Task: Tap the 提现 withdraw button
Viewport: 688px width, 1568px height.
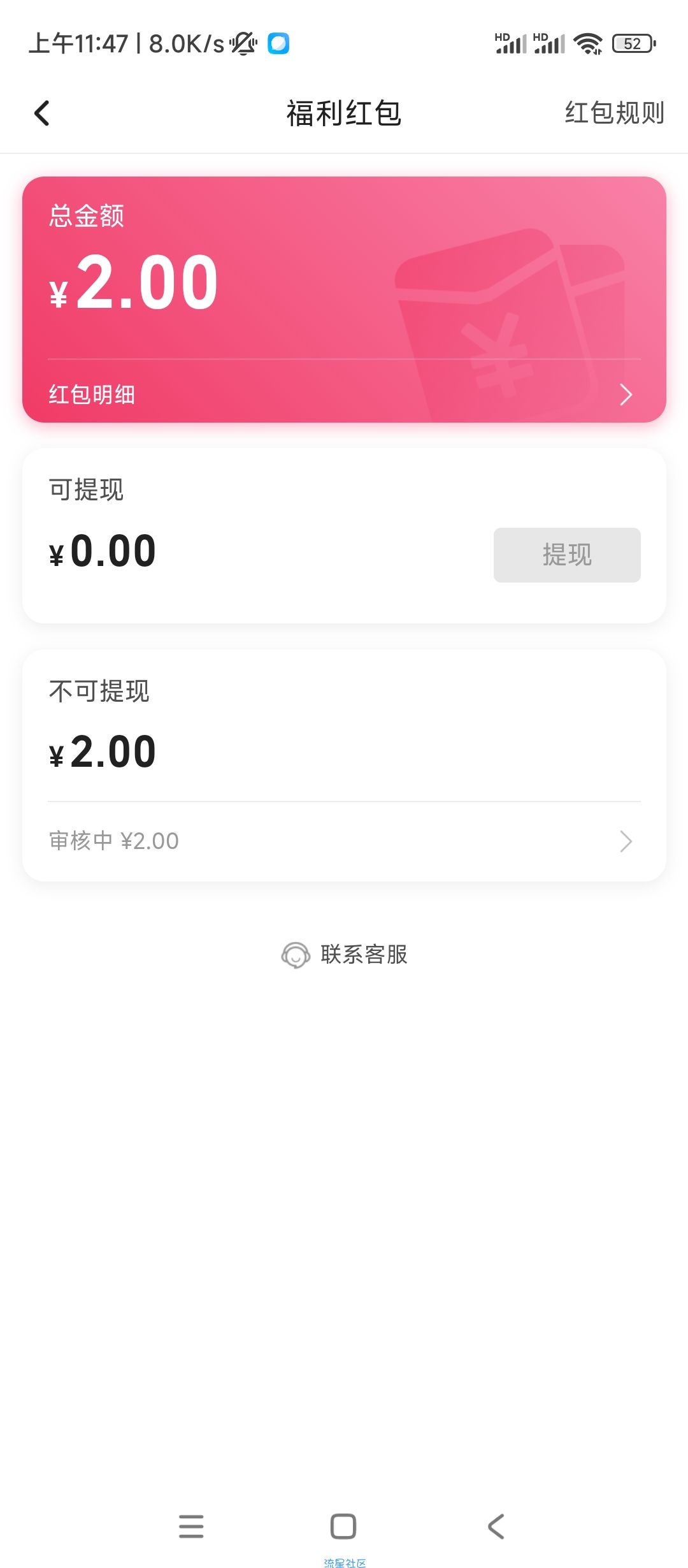Action: (567, 555)
